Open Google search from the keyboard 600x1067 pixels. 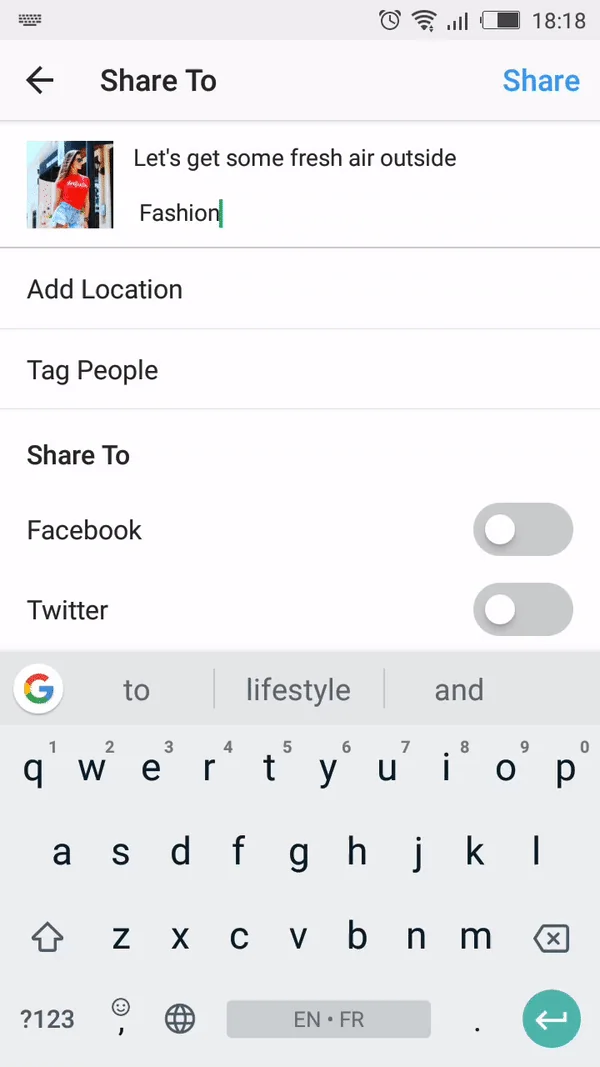coord(39,689)
